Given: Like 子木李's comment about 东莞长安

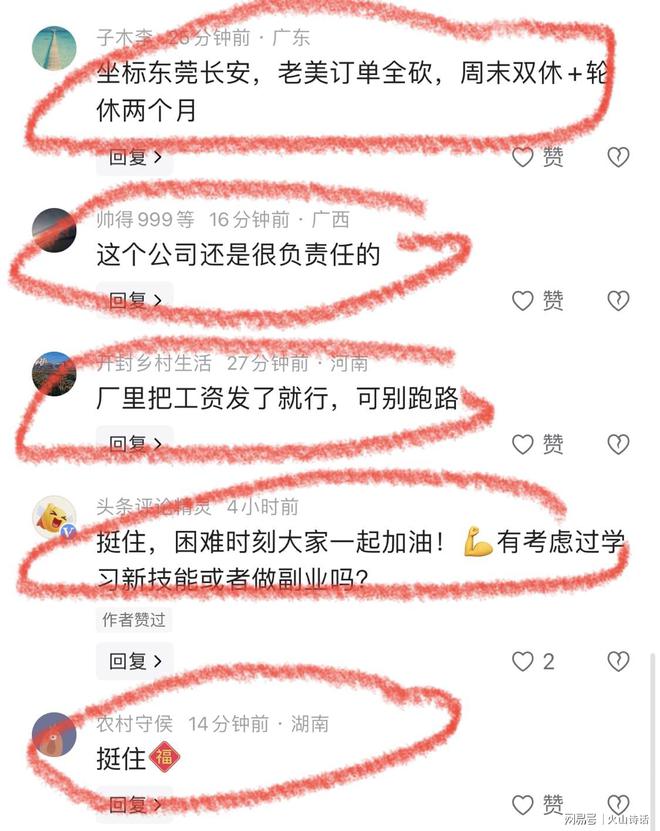Looking at the screenshot, I should click(x=537, y=157).
